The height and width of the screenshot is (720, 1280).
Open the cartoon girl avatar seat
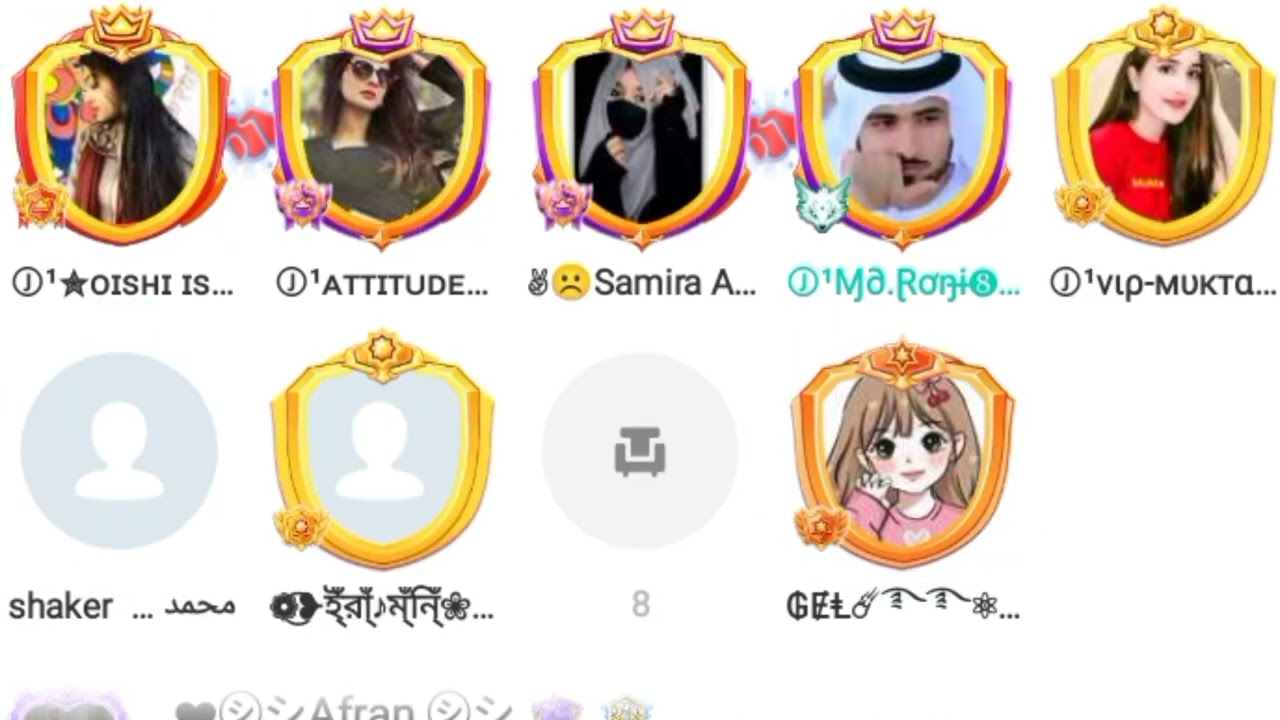tap(902, 455)
